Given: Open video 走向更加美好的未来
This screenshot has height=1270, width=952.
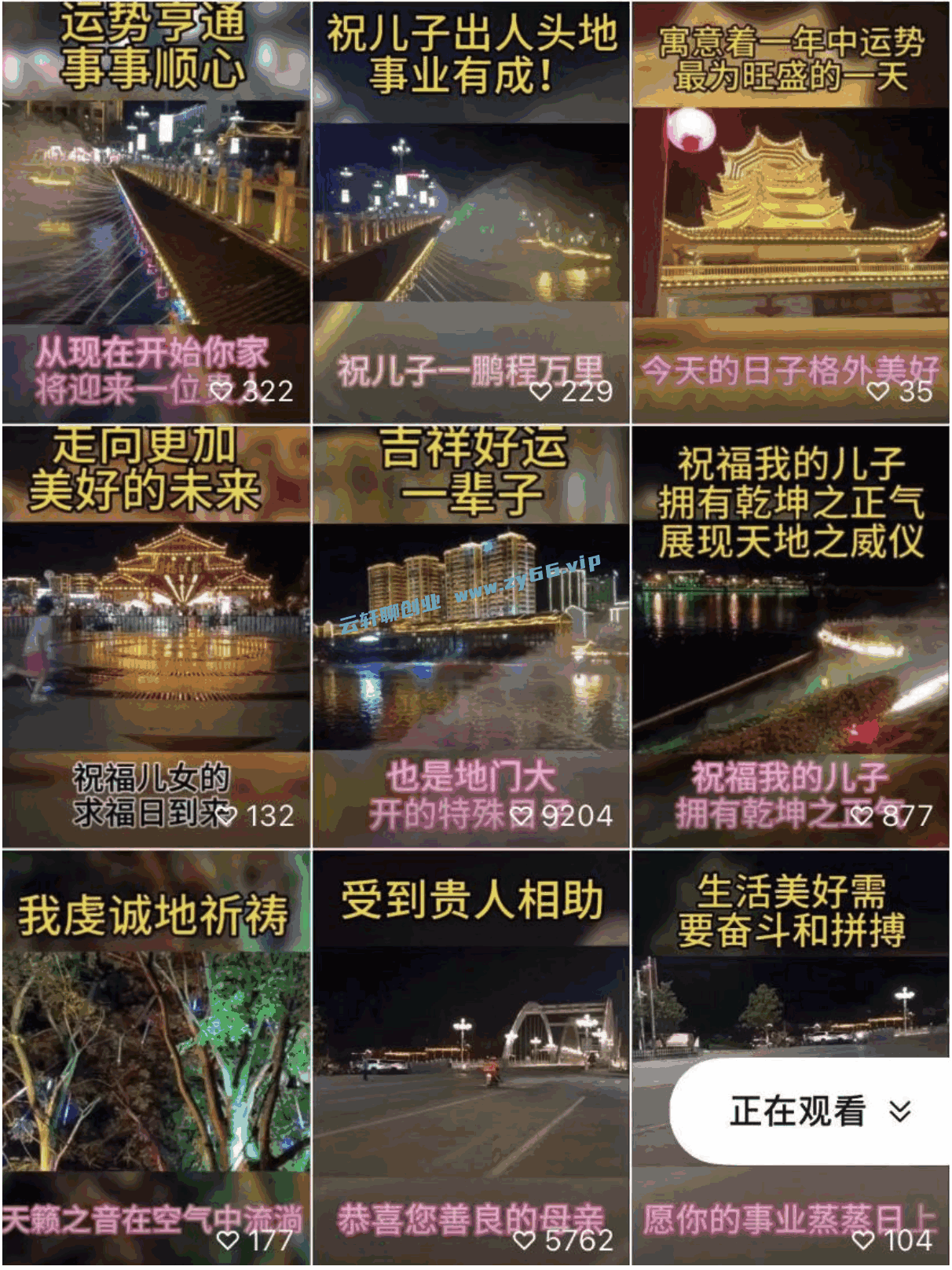Looking at the screenshot, I should point(156,637).
